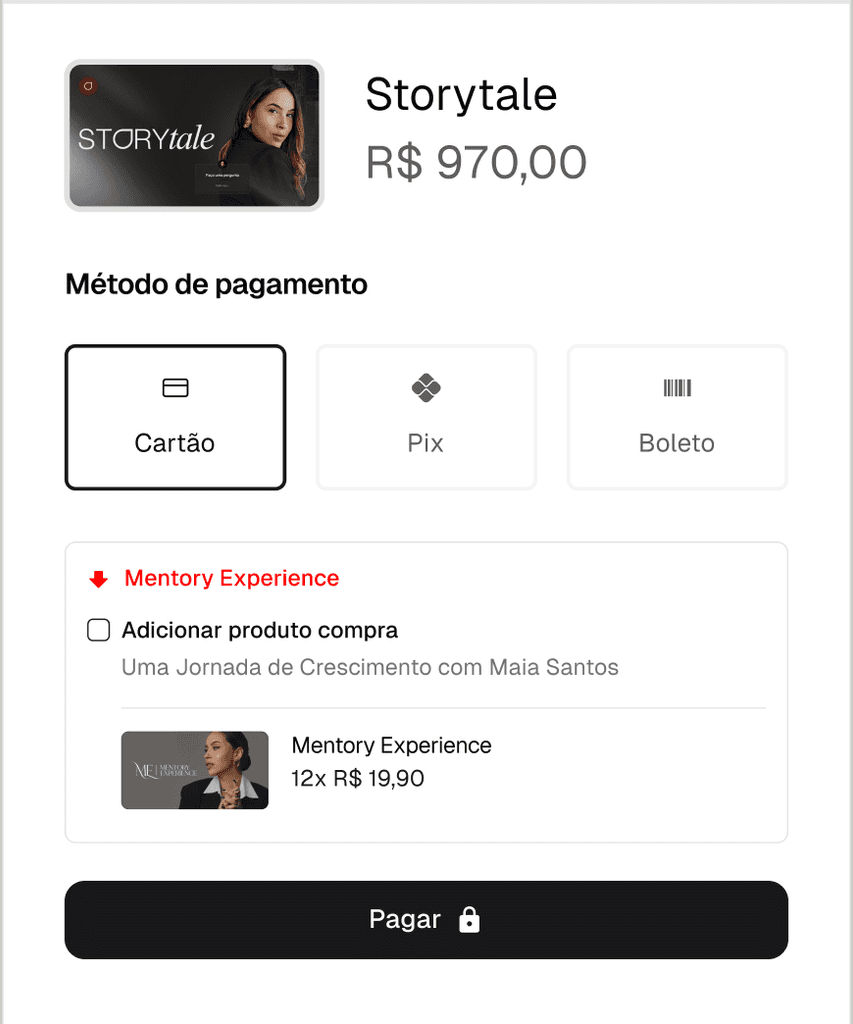This screenshot has height=1024, width=853.
Task: Choose the Cartão payment option
Action: (x=175, y=417)
